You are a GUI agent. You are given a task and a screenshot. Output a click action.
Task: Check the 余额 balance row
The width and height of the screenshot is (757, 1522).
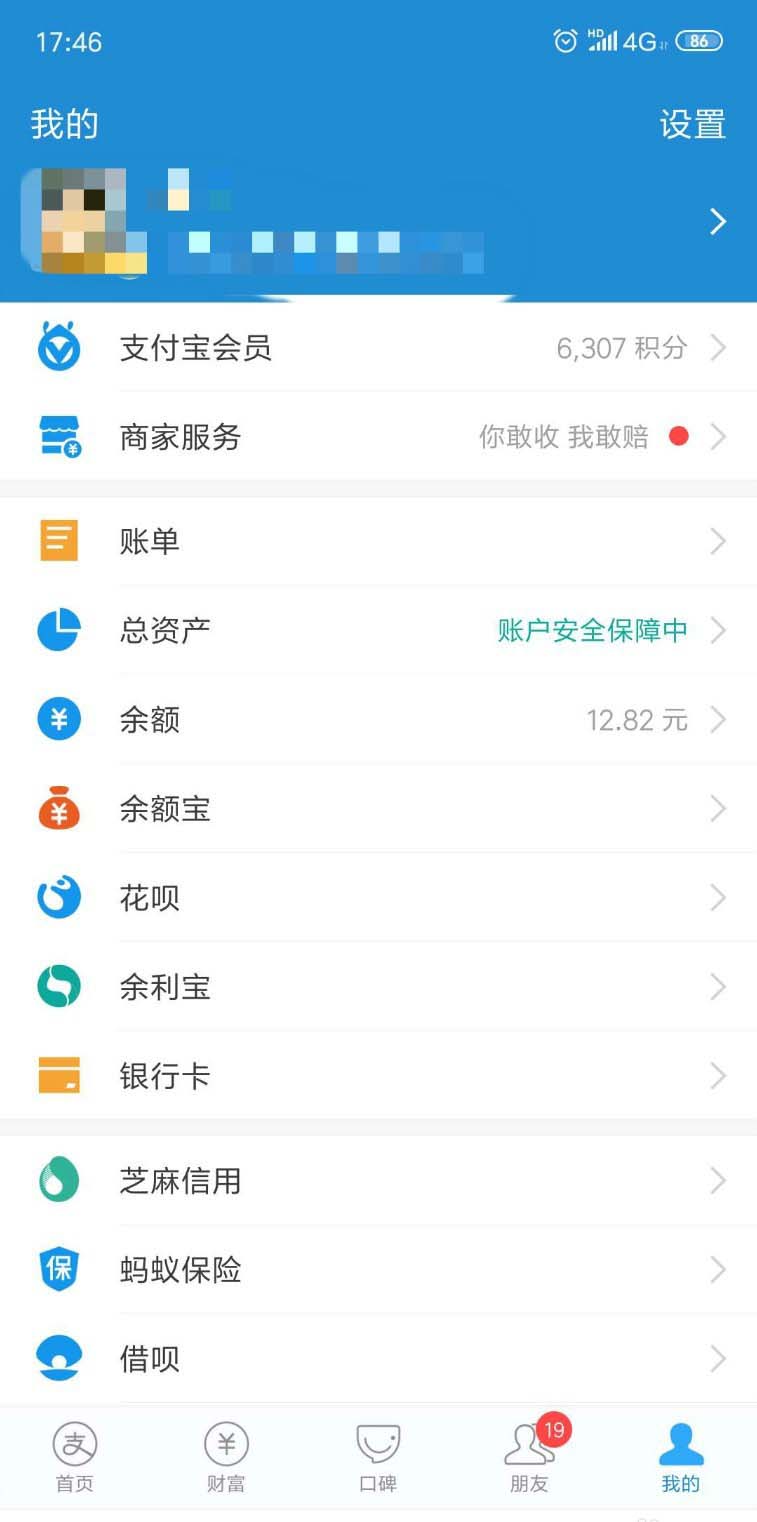pos(378,720)
